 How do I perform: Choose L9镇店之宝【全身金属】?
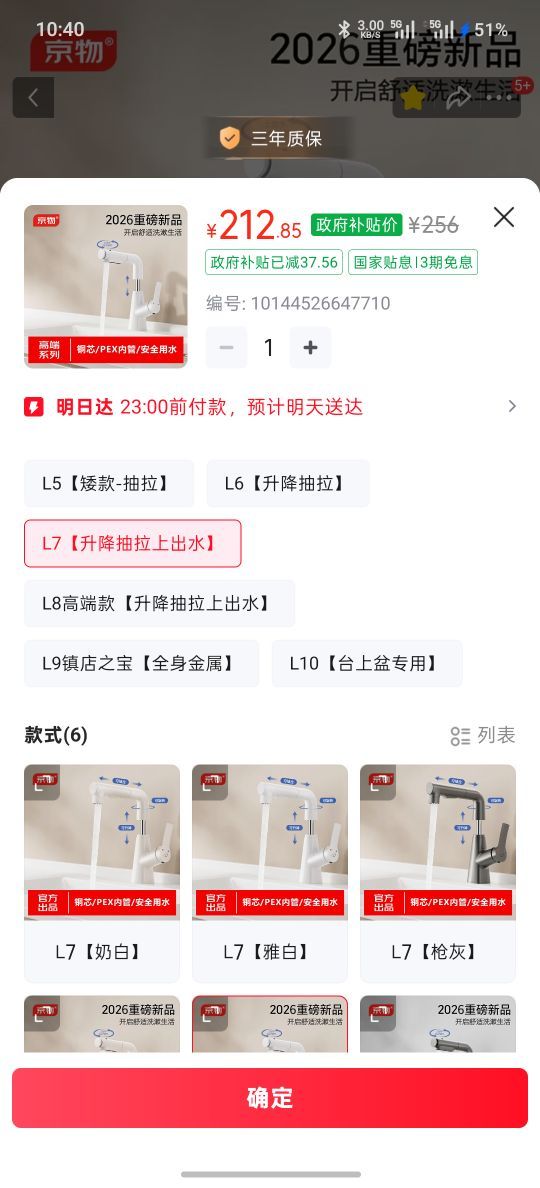point(142,664)
